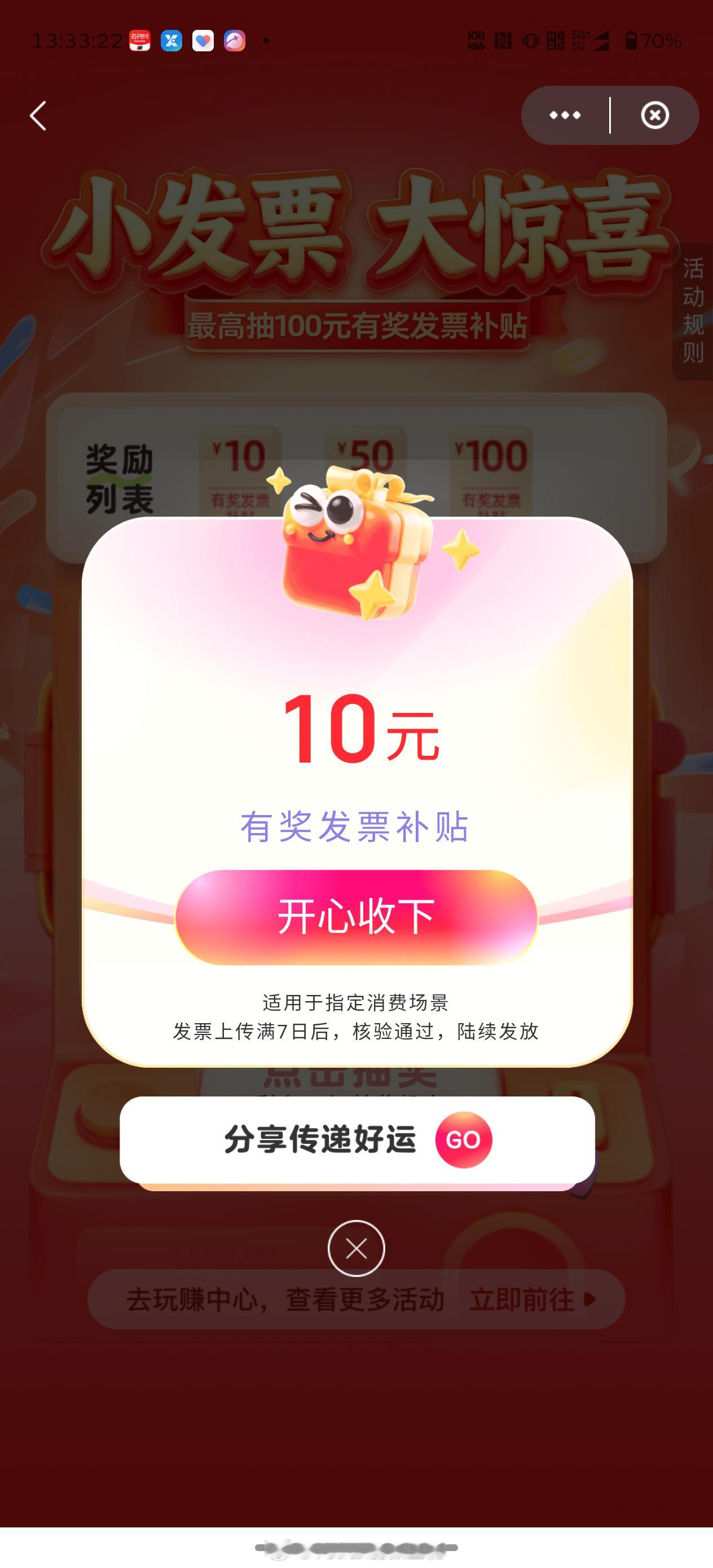Tap the blue X app icon in status bar
Viewport: 713px width, 1568px height.
tap(173, 40)
